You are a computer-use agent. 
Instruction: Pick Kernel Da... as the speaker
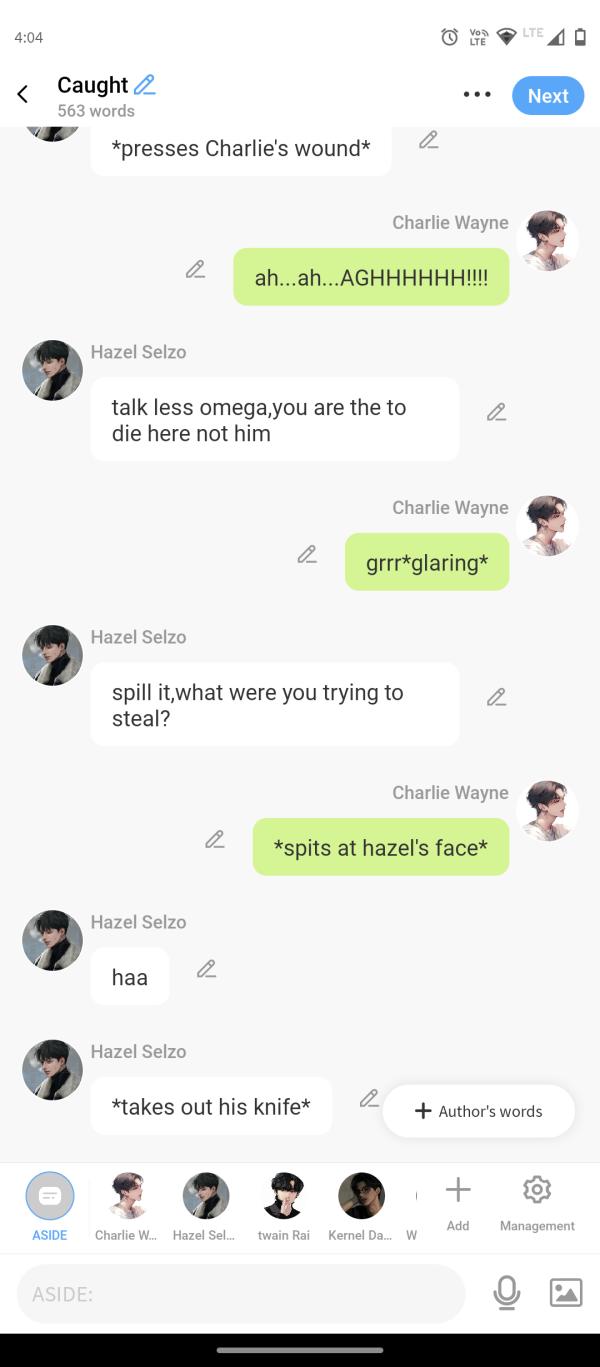click(x=361, y=1205)
